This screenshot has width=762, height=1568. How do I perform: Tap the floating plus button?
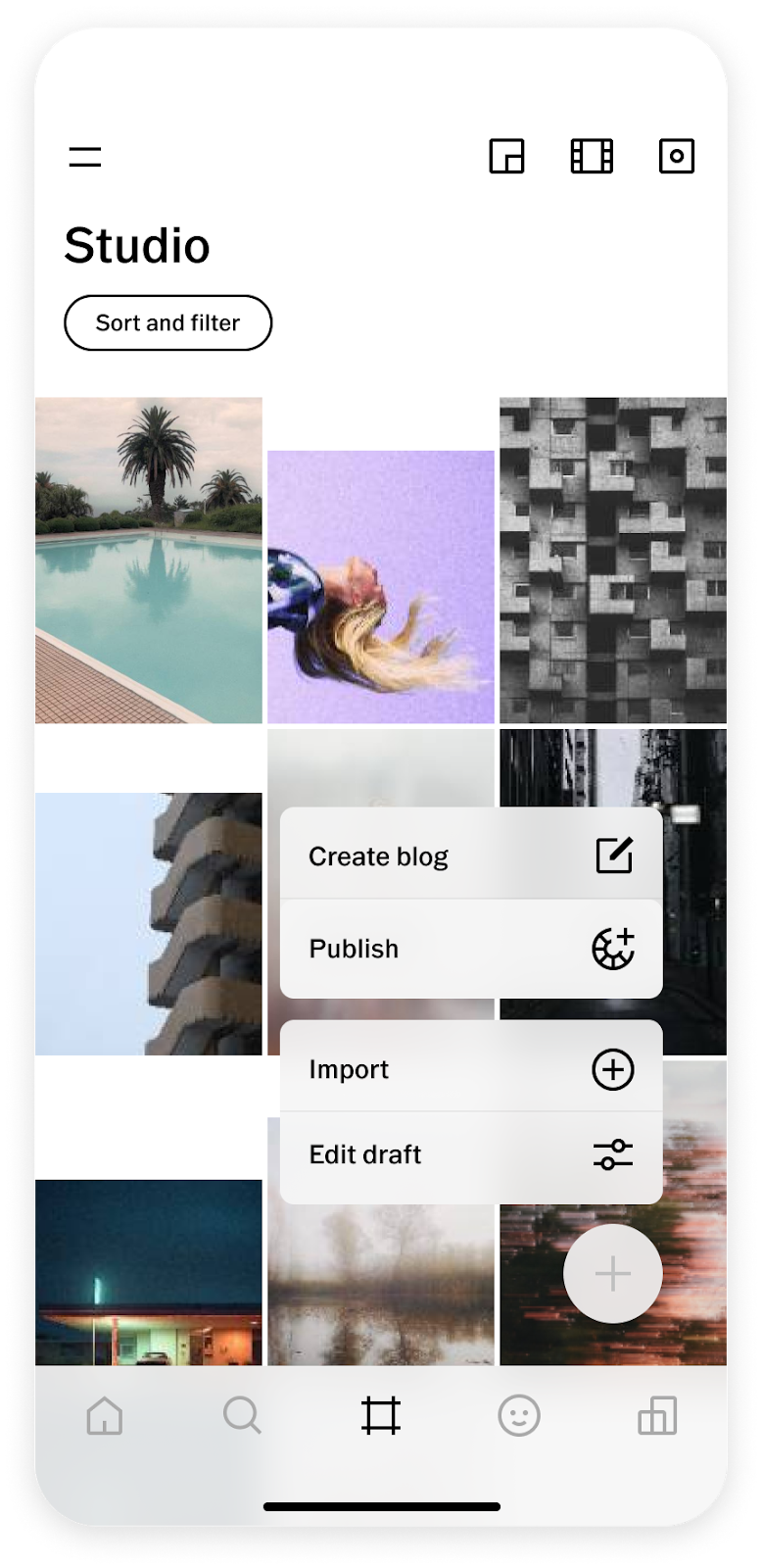[612, 1274]
